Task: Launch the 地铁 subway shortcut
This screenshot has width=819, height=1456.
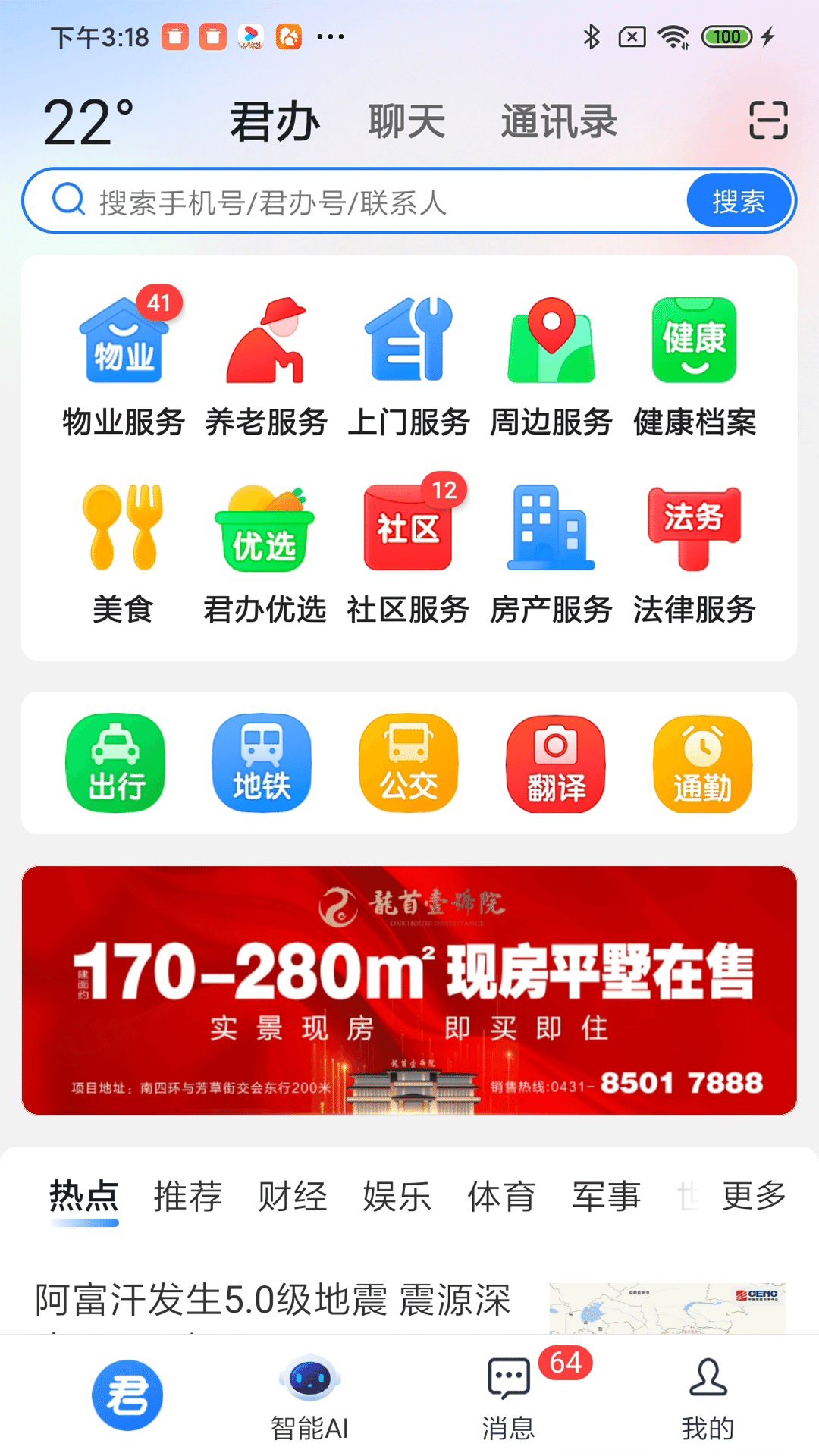Action: (x=262, y=763)
